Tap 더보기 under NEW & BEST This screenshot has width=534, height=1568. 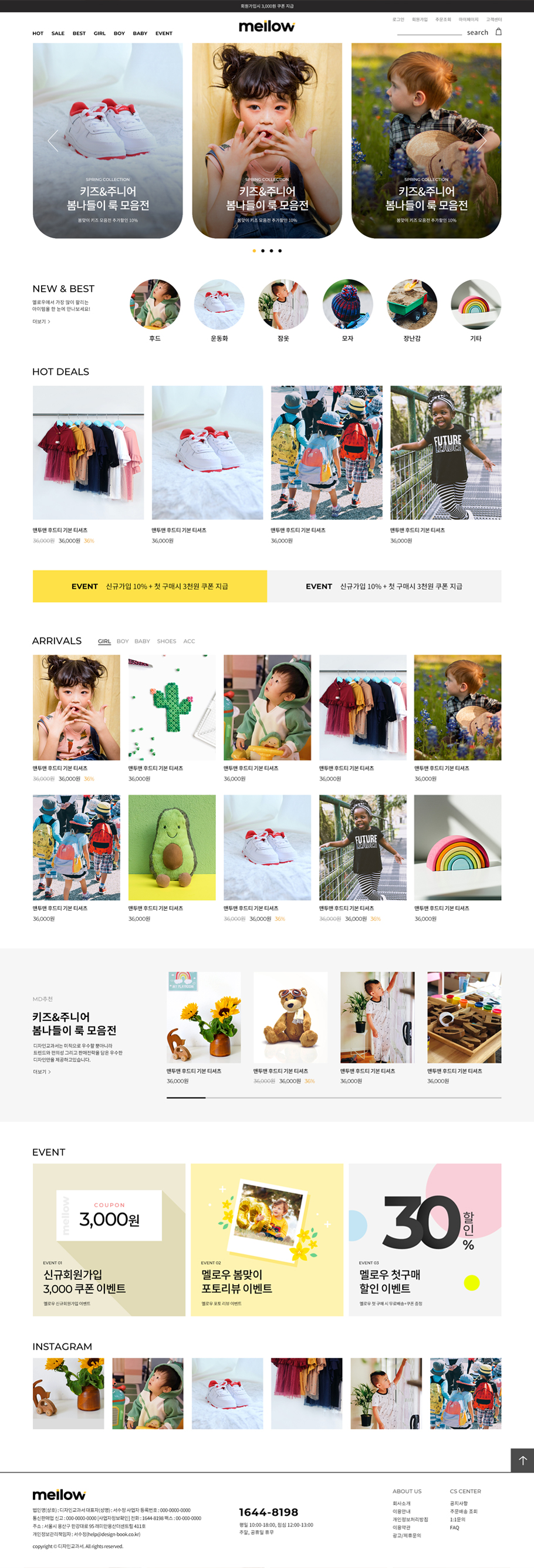42,322
